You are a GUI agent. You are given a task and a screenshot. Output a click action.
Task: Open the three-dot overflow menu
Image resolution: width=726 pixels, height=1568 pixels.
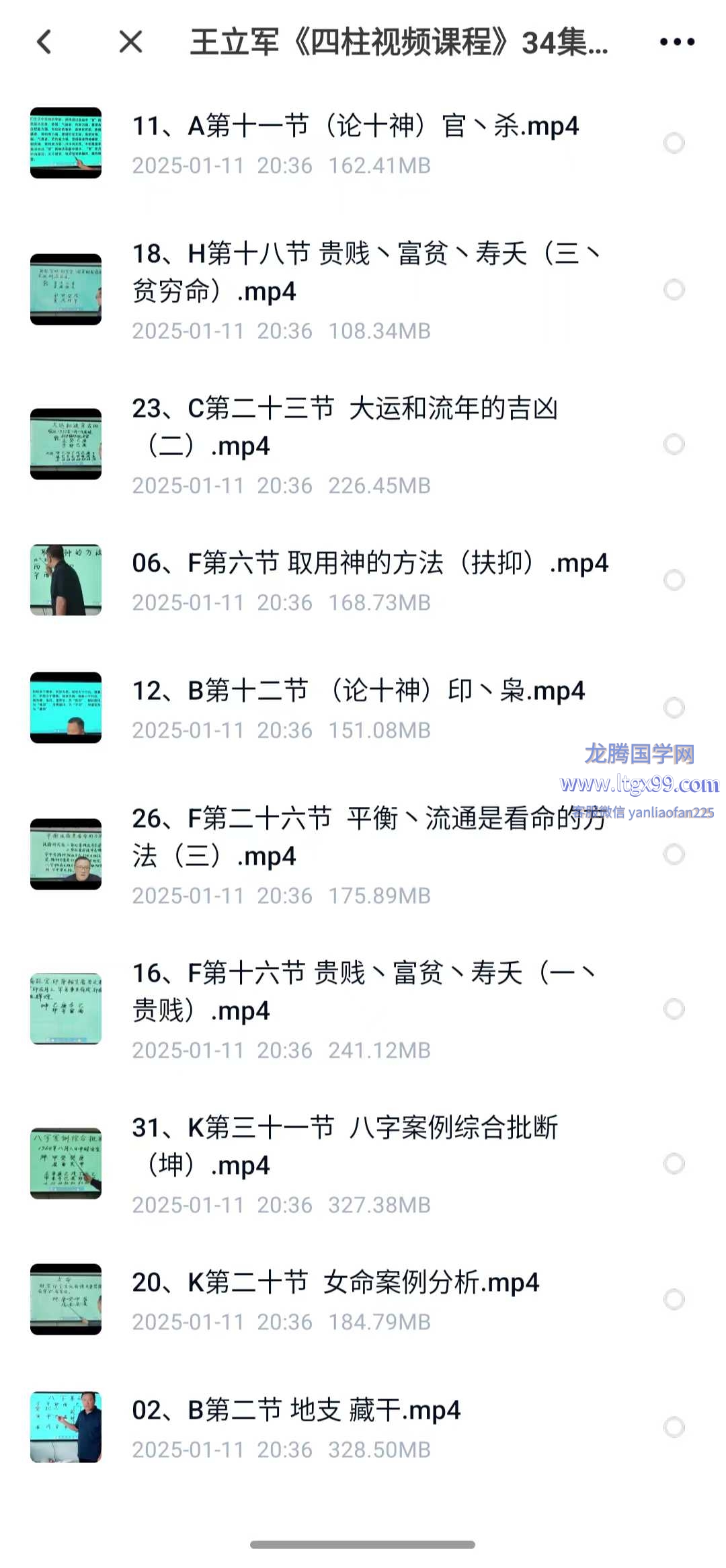[x=677, y=42]
